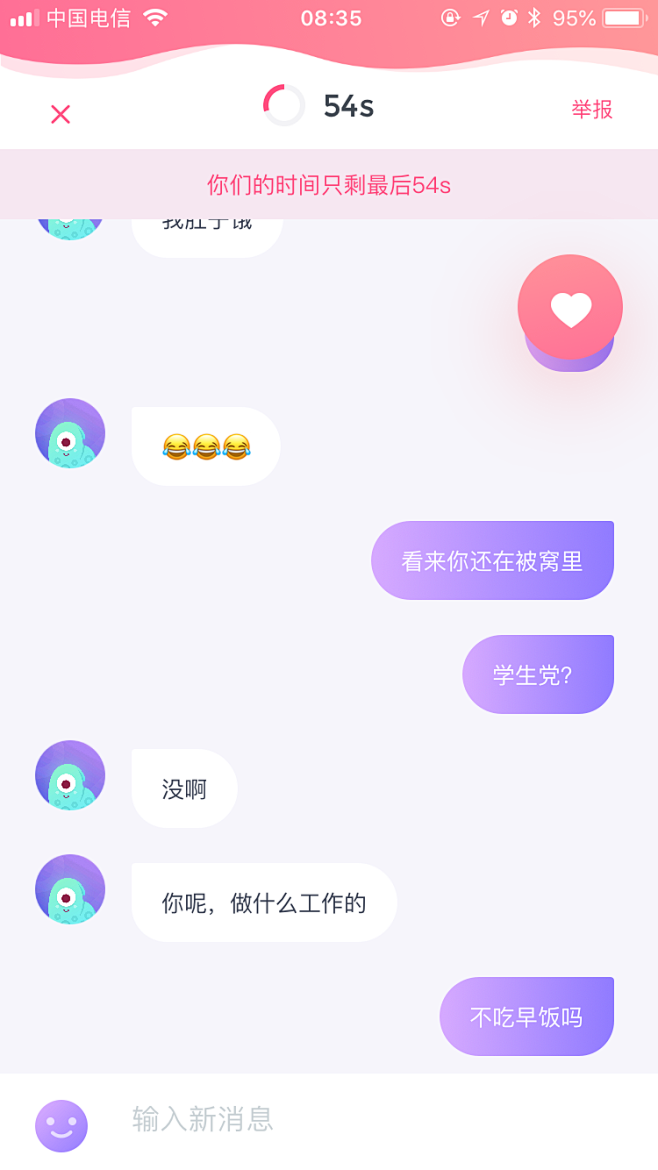658x1170 pixels.
Task: Close the timed chat with X
Action: point(60,114)
